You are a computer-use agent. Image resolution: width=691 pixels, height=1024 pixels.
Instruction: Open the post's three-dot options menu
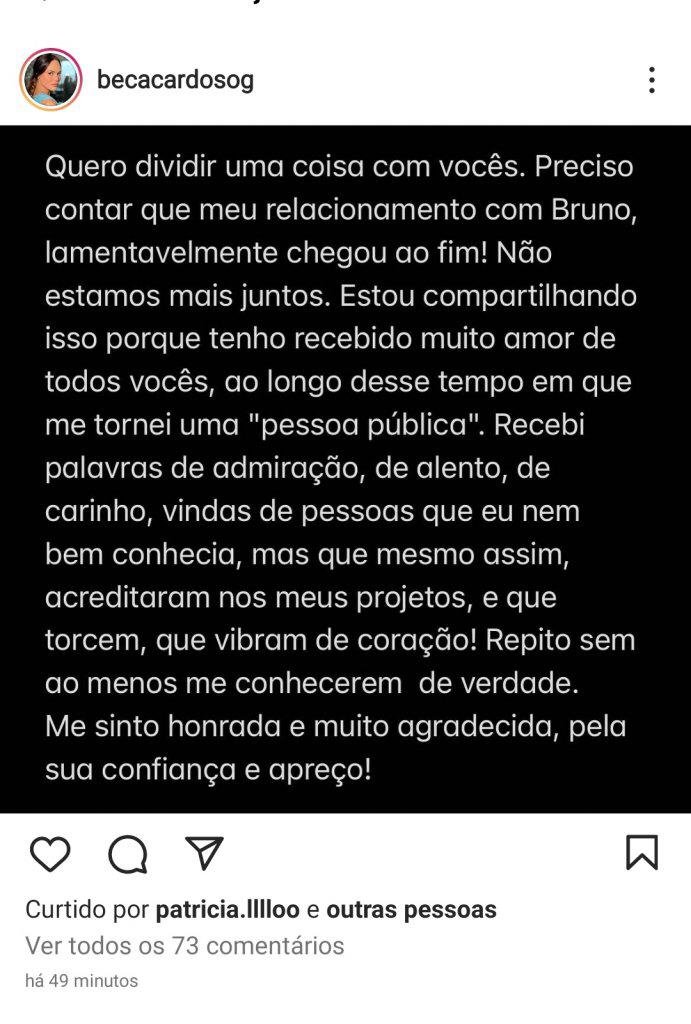pos(651,80)
